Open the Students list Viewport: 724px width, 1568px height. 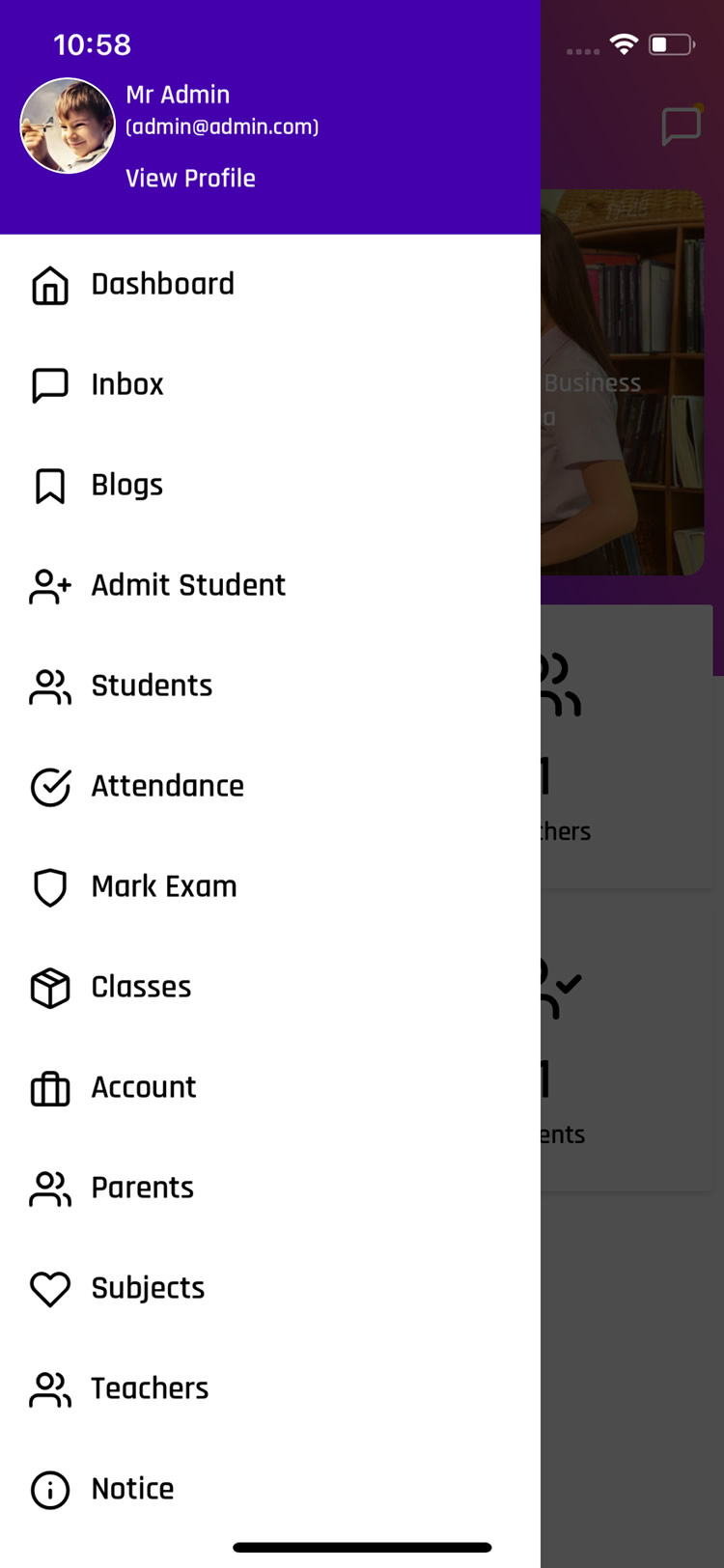tap(270, 686)
